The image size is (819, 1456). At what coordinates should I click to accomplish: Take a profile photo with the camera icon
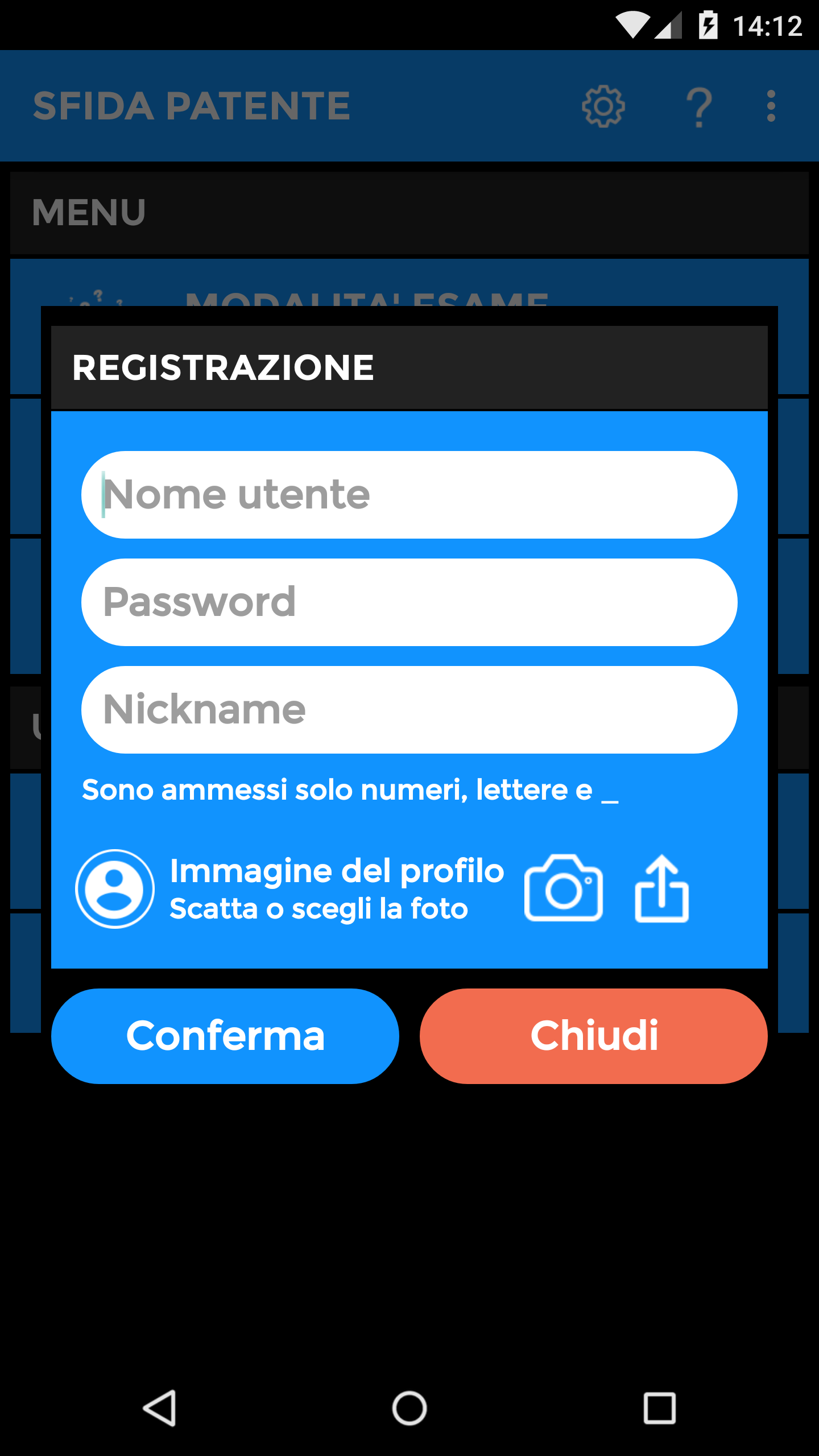(563, 888)
